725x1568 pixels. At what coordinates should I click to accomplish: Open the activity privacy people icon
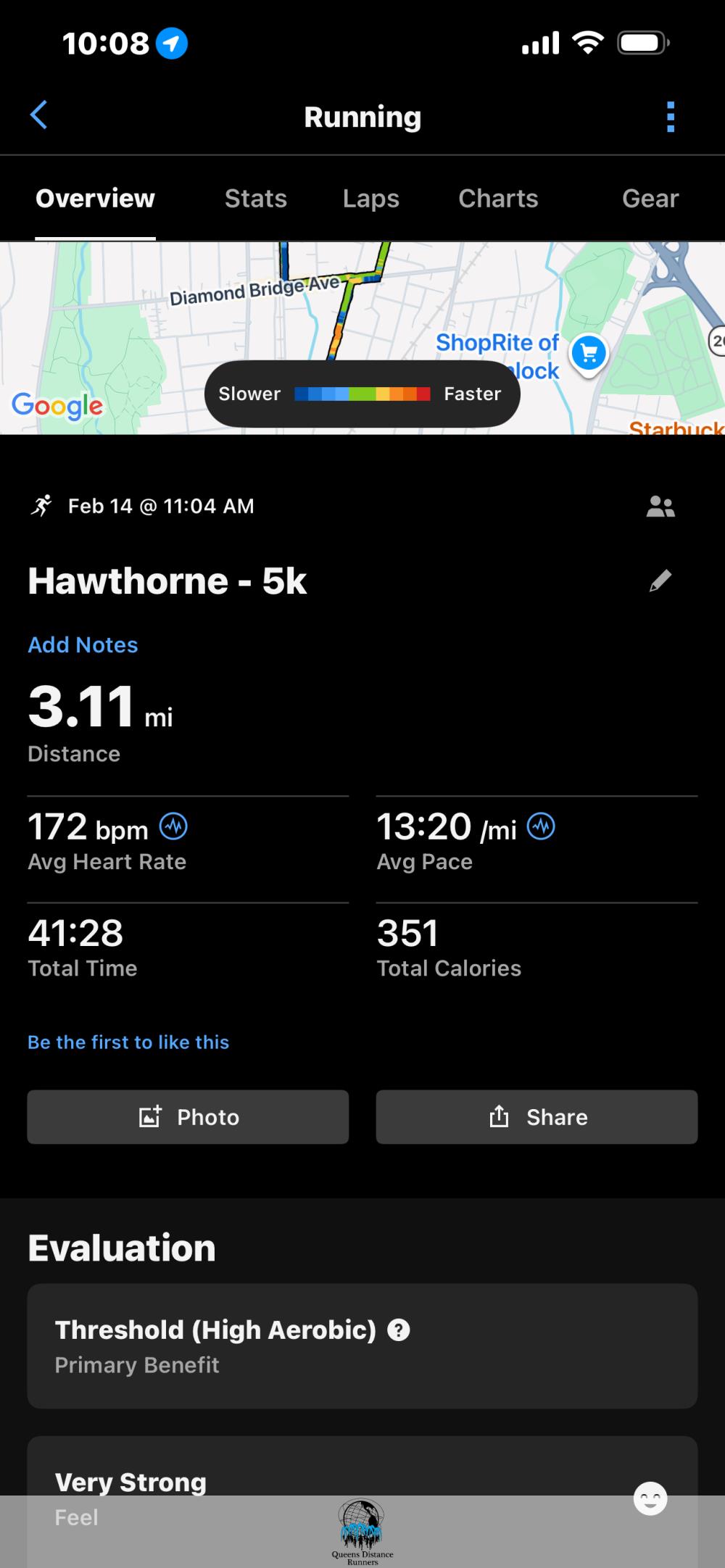pos(660,507)
